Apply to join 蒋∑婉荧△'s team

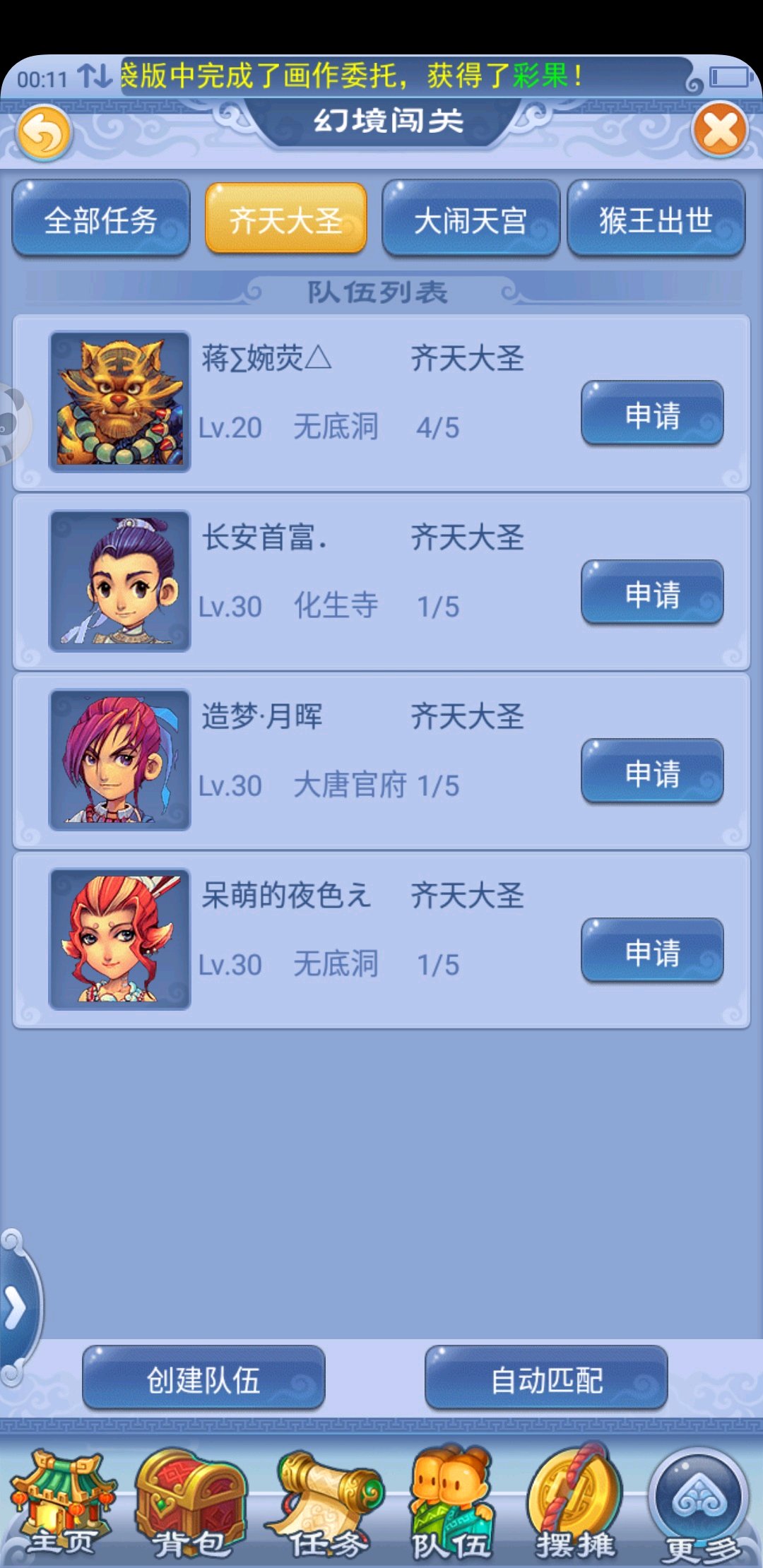click(652, 414)
